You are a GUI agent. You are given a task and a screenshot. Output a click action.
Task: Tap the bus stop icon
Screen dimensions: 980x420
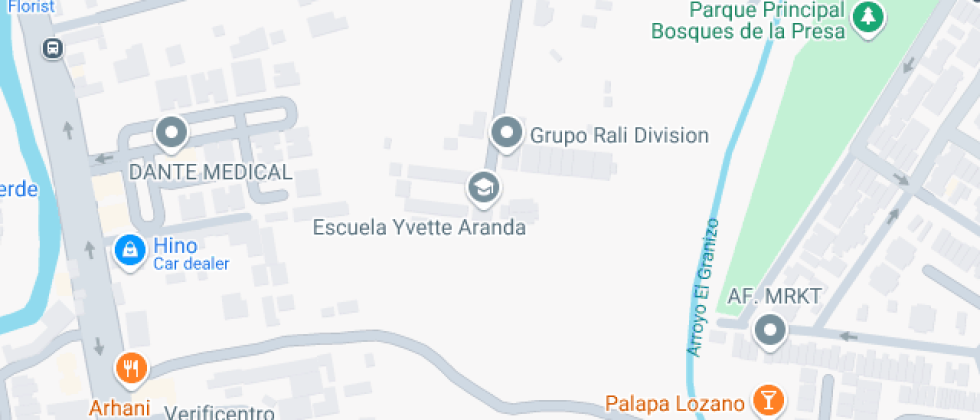click(53, 48)
